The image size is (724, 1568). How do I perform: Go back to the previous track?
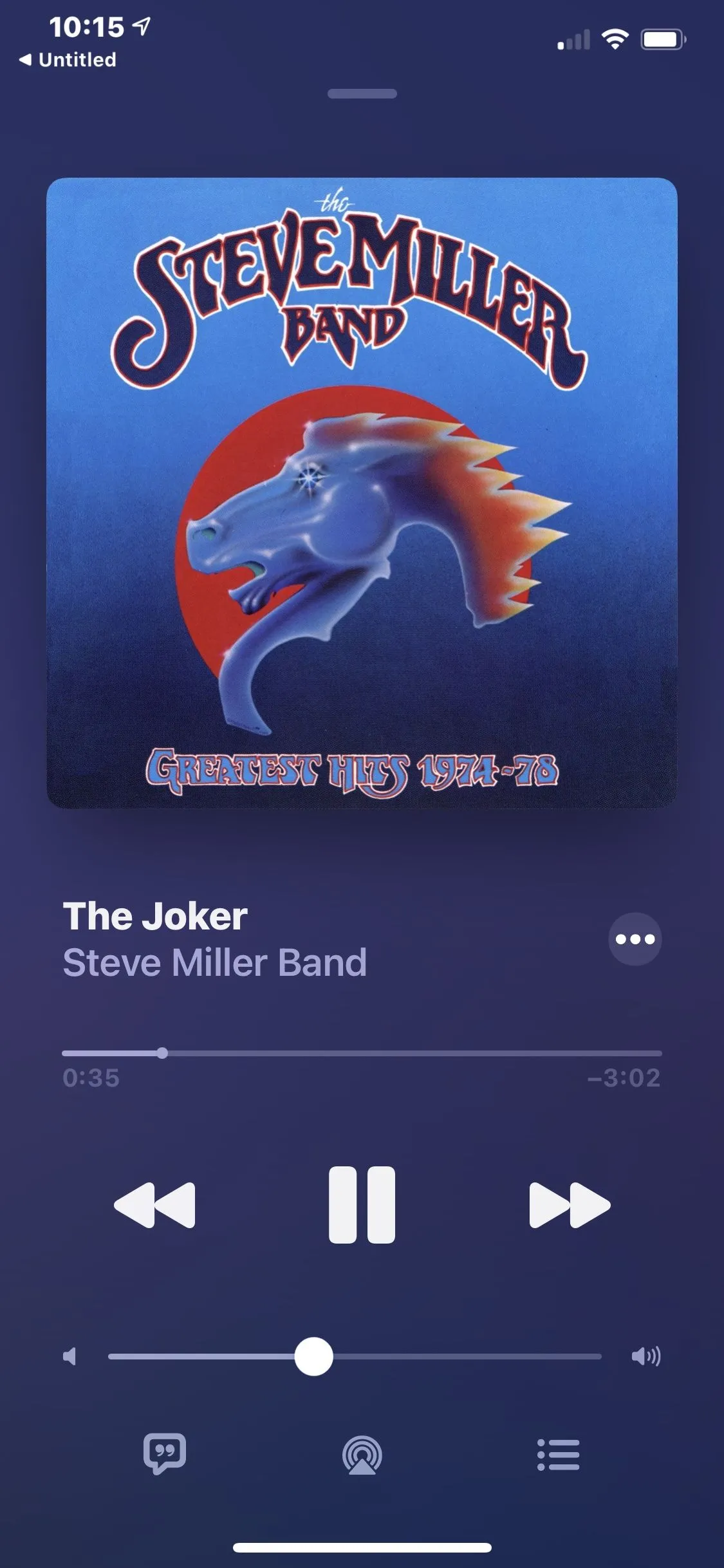point(154,1204)
